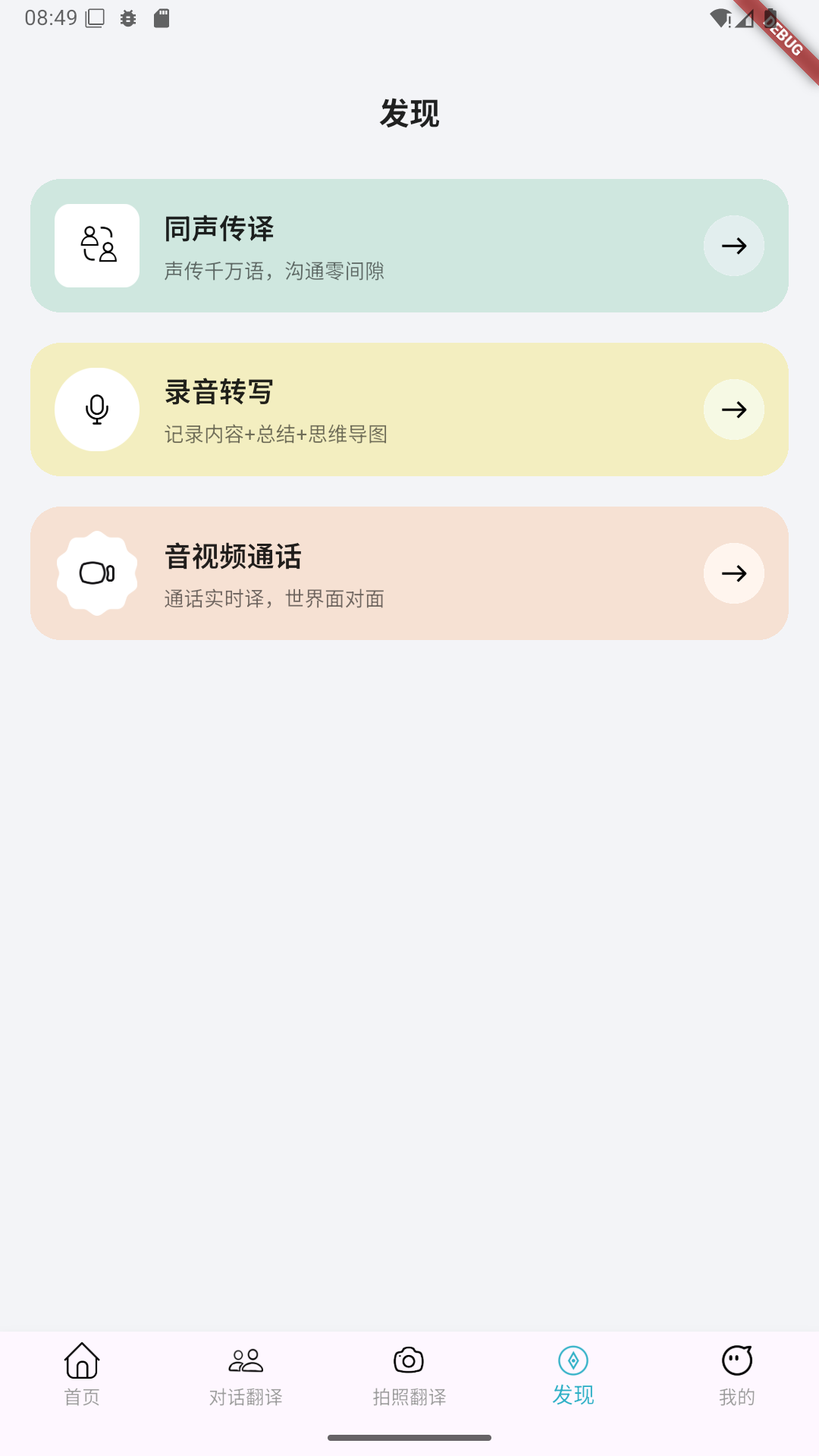Select the 同声传译 dual-person icon
The image size is (819, 1456).
(96, 245)
